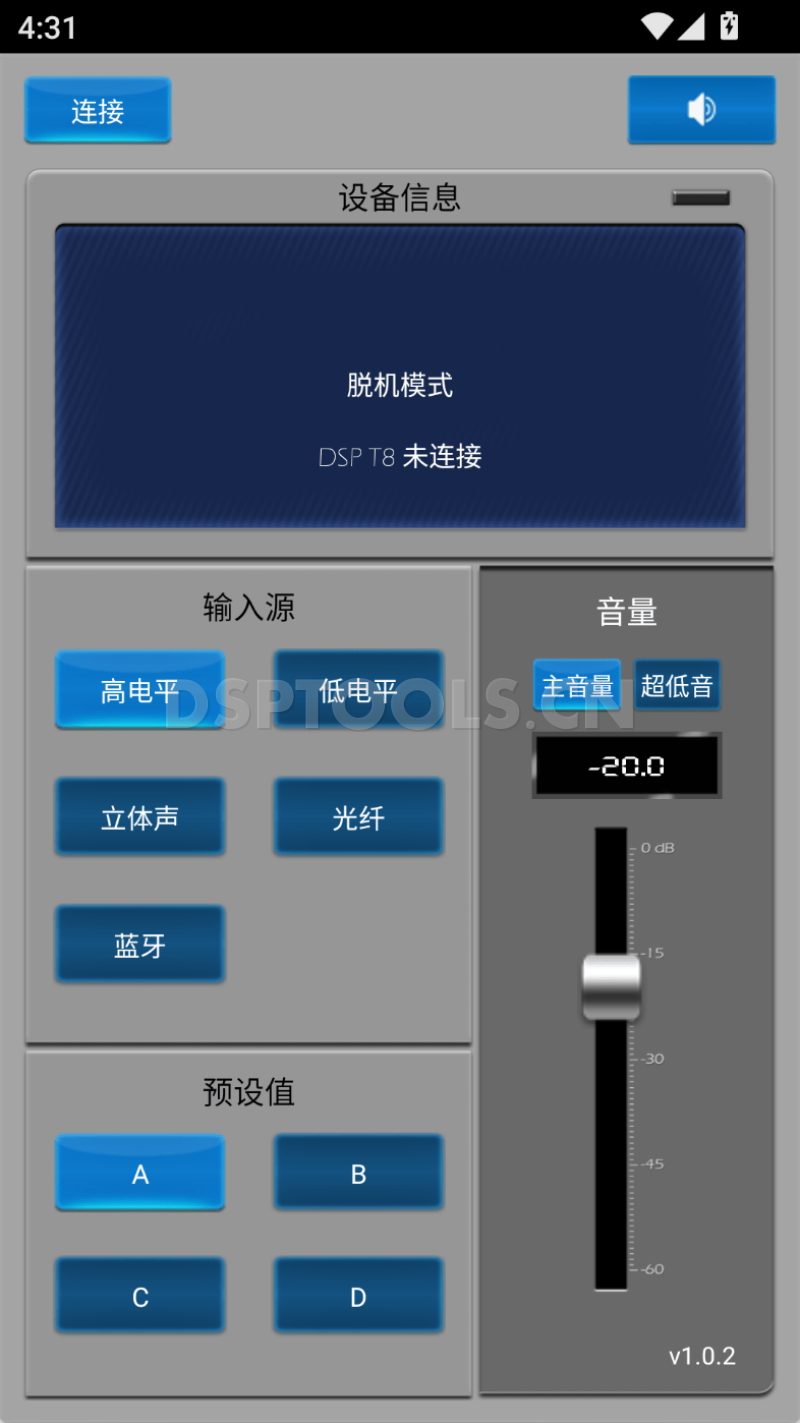Switch to preset B
Screen dimensions: 800x1423
coord(358,1173)
